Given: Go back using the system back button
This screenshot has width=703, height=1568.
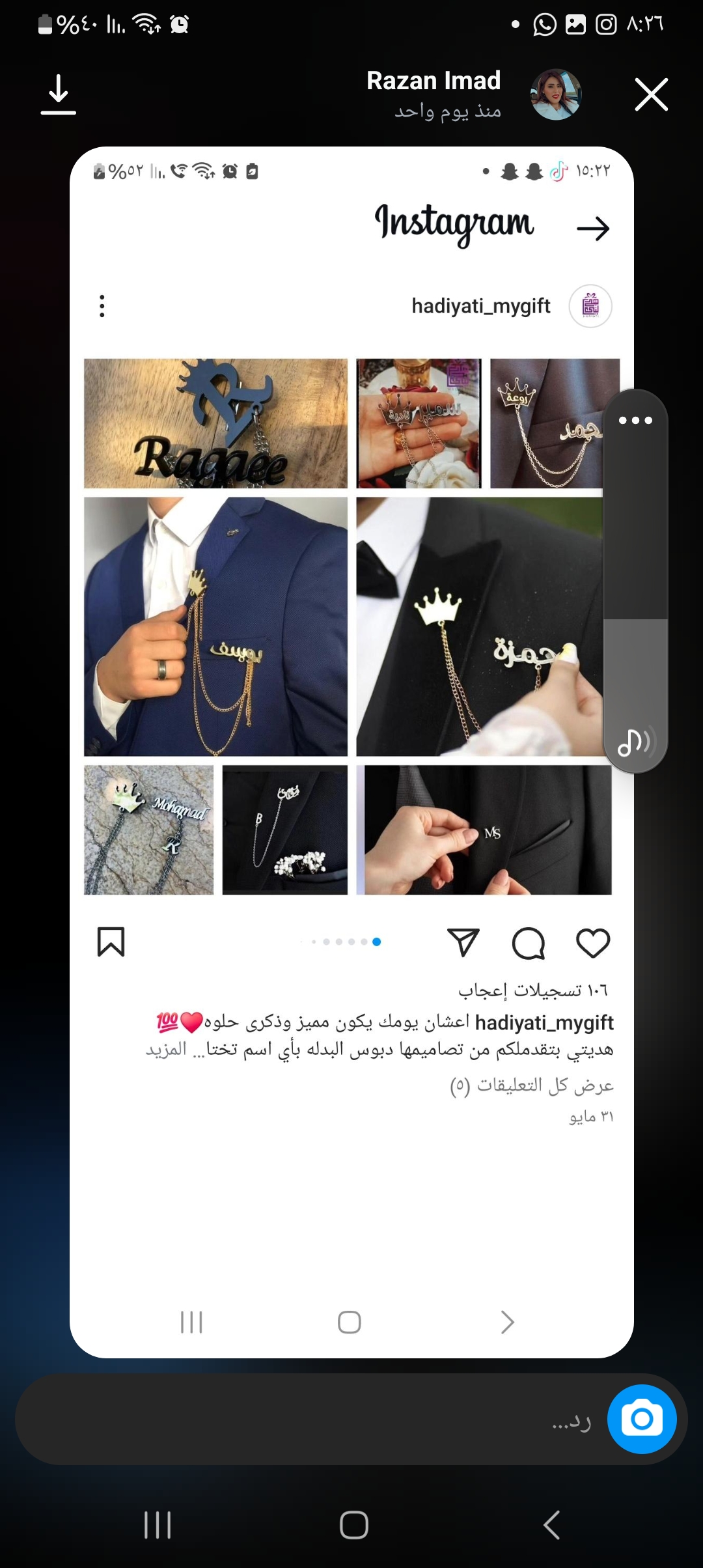Looking at the screenshot, I should coord(551,1525).
